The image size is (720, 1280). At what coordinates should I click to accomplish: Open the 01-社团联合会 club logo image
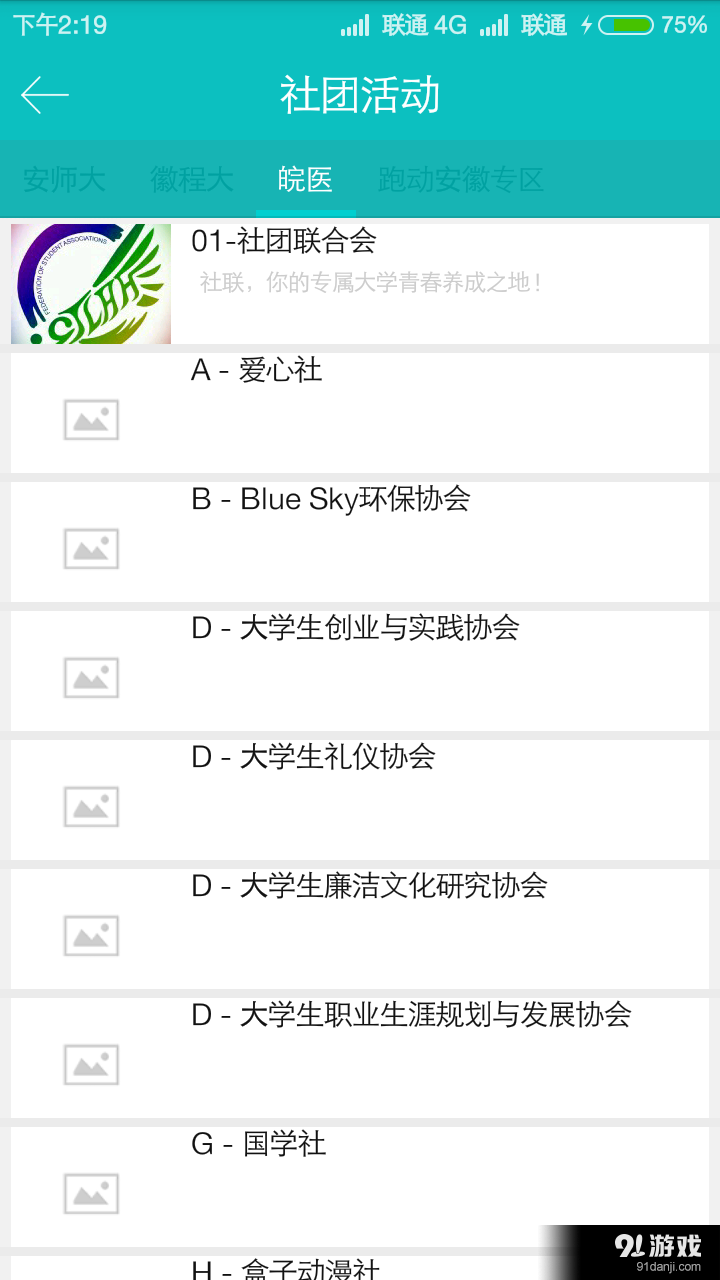point(91,283)
